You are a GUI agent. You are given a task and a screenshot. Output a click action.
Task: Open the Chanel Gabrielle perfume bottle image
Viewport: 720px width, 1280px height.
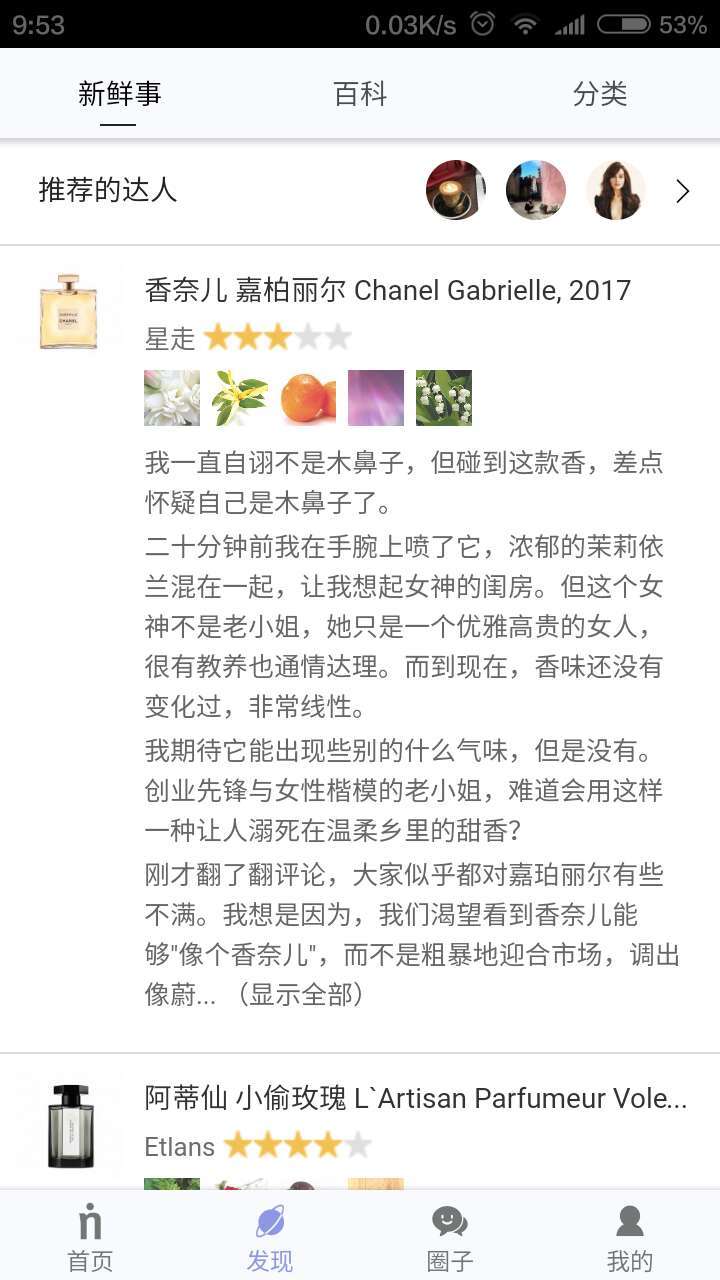click(69, 311)
